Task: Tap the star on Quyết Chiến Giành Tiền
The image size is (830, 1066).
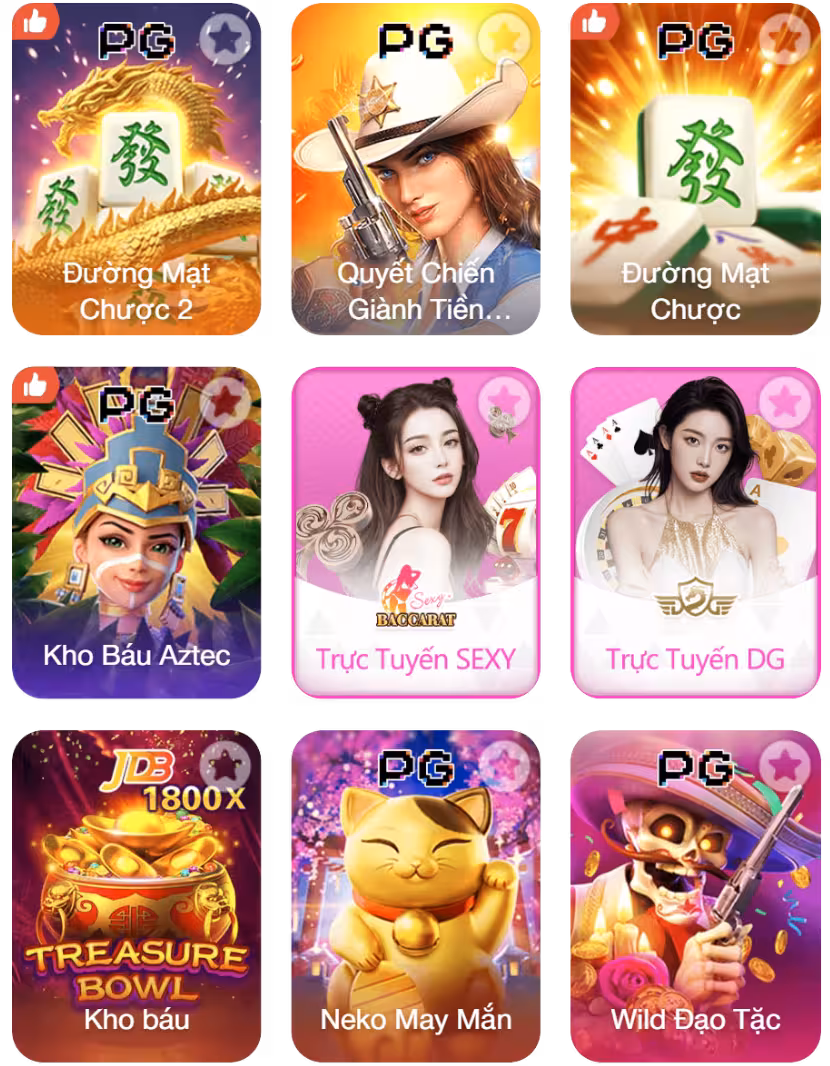Action: click(x=504, y=37)
